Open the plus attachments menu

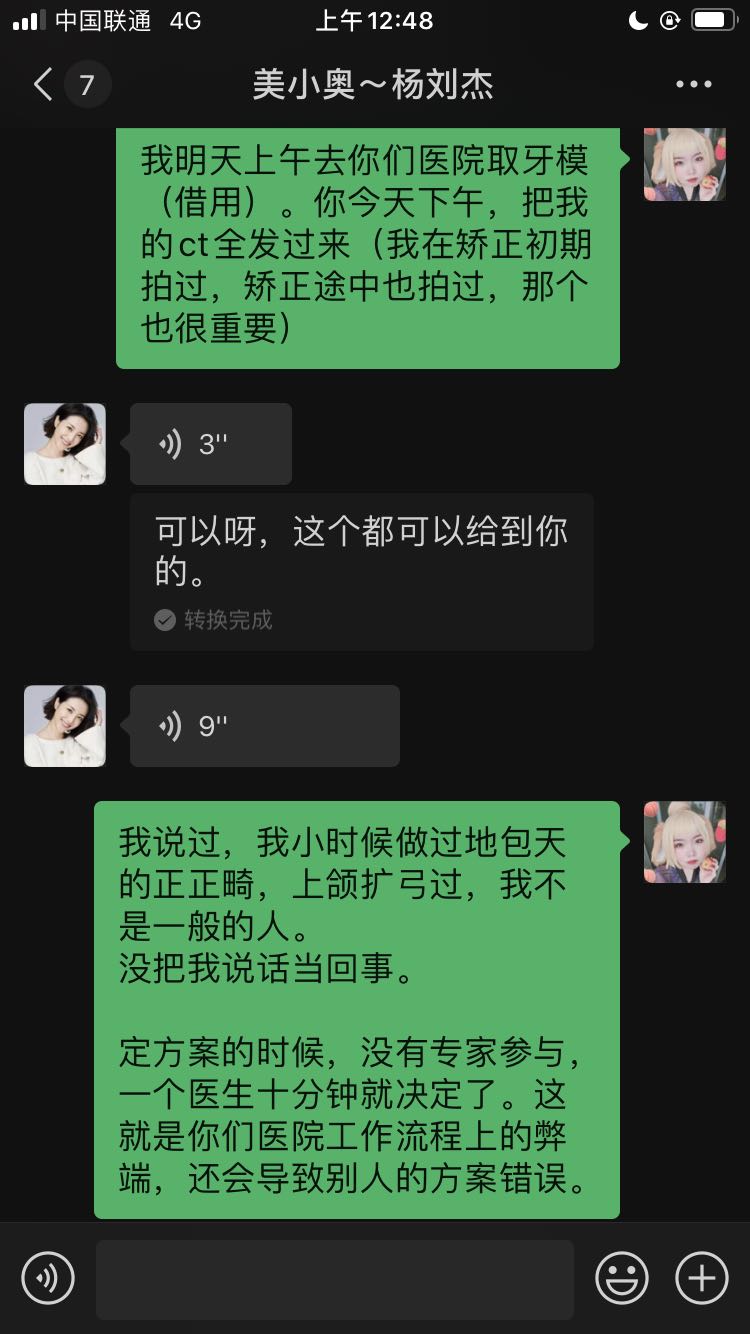click(702, 1278)
